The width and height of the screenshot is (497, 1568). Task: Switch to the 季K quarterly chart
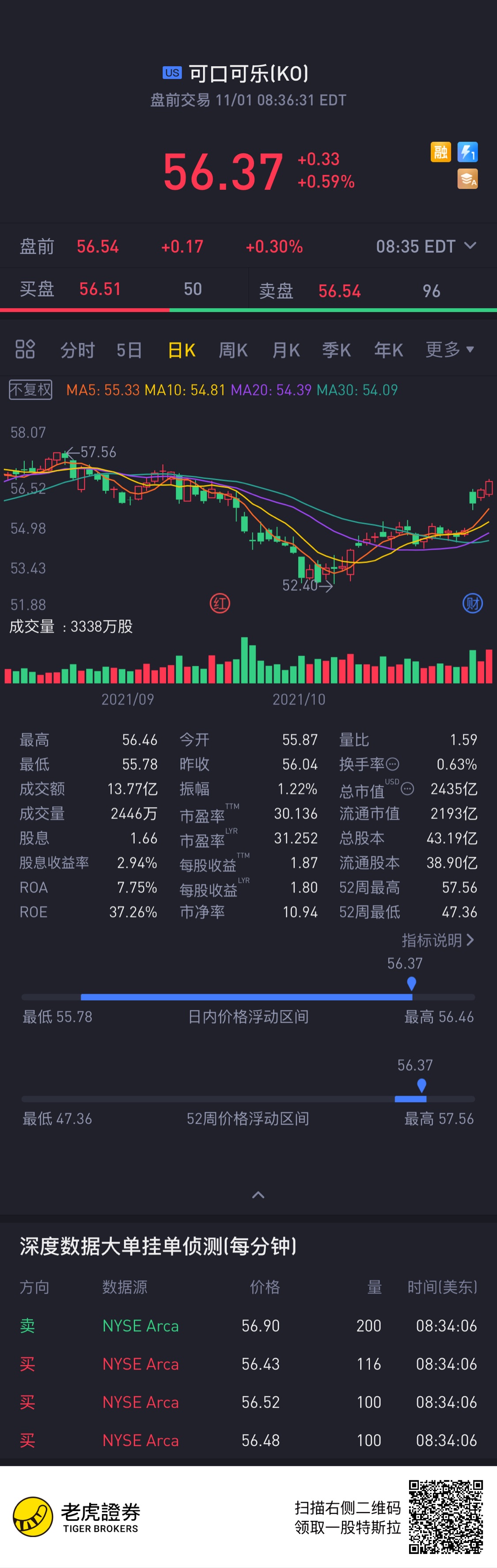[x=337, y=350]
